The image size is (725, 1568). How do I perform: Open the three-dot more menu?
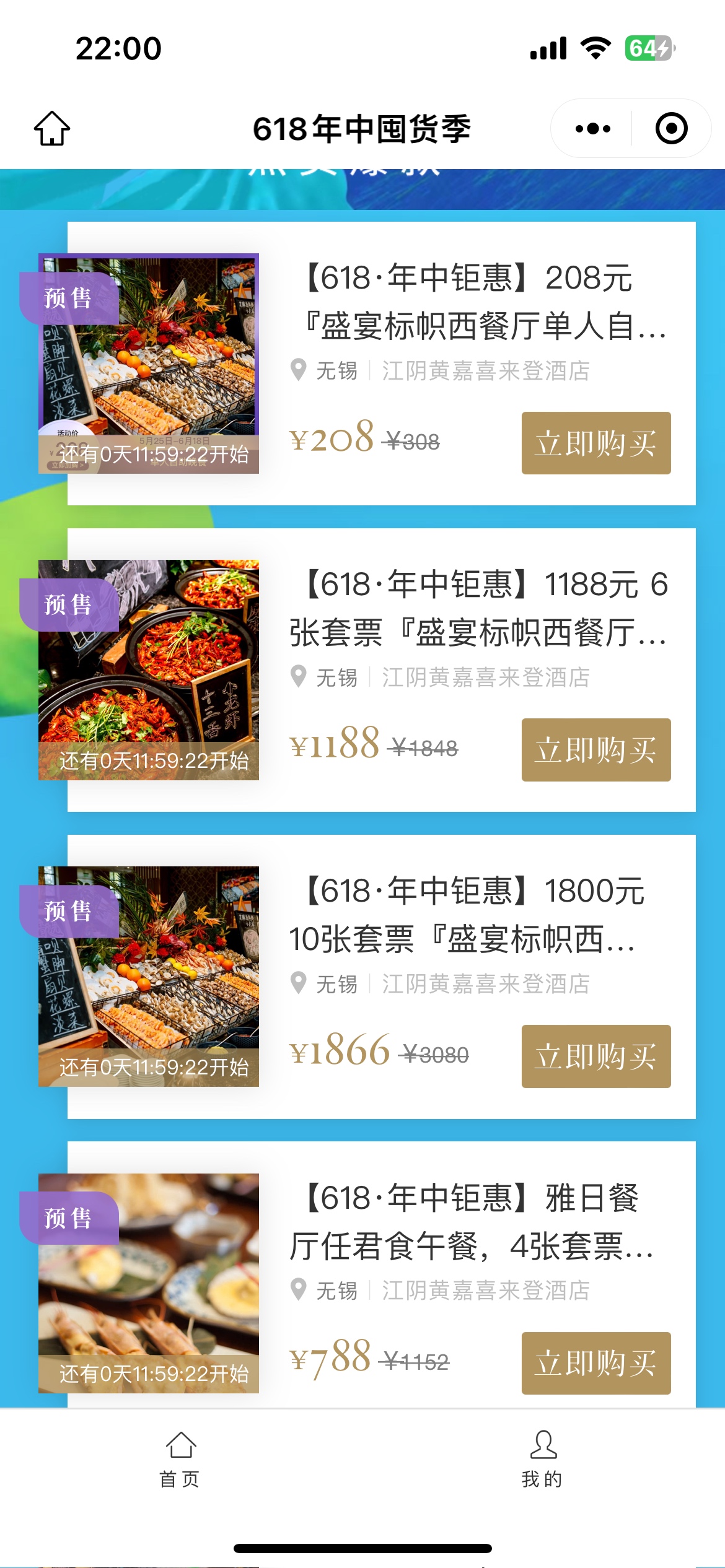pos(592,129)
